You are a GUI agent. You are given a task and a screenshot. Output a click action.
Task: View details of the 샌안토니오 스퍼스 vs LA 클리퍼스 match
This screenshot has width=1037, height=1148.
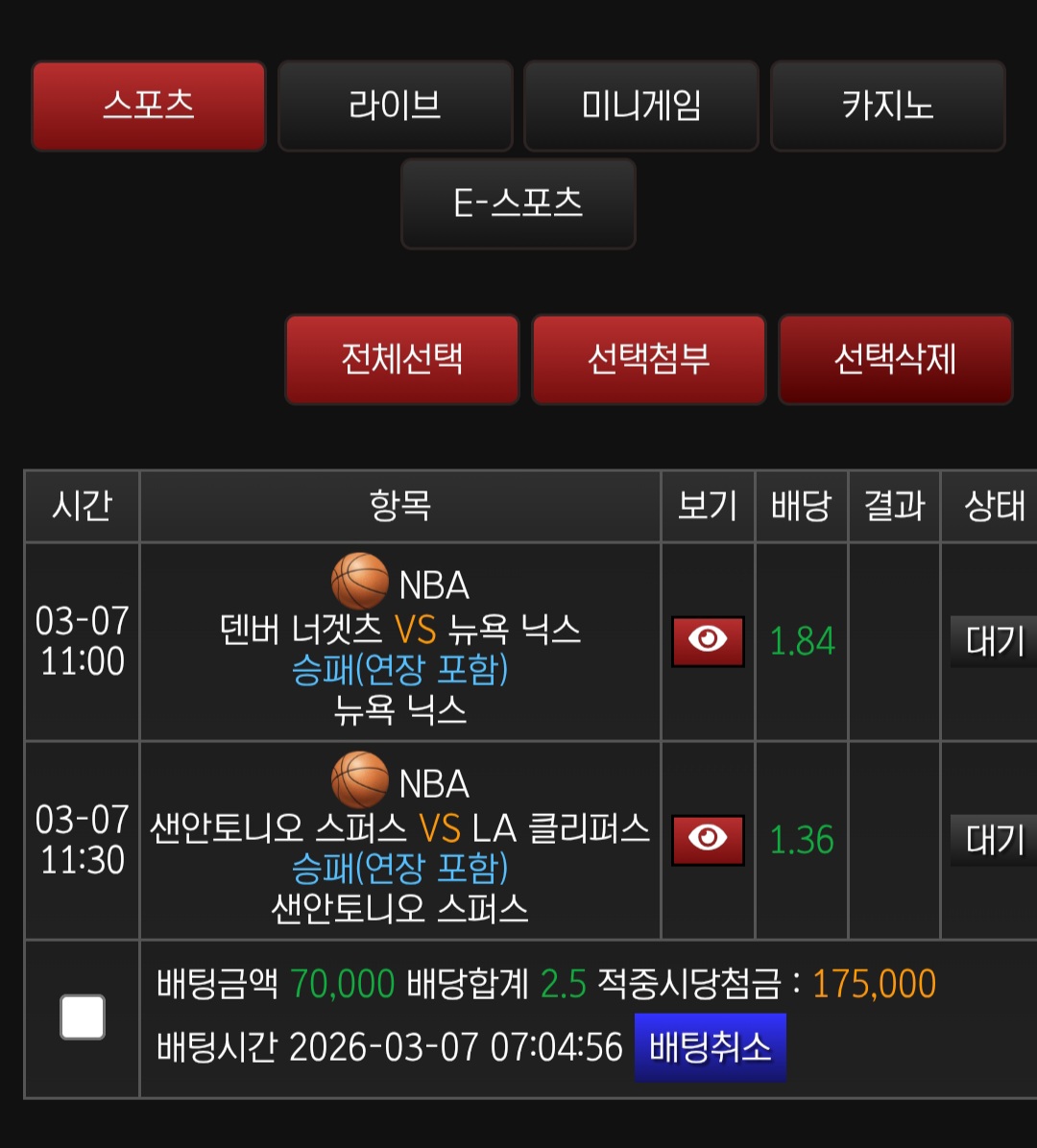click(x=708, y=840)
